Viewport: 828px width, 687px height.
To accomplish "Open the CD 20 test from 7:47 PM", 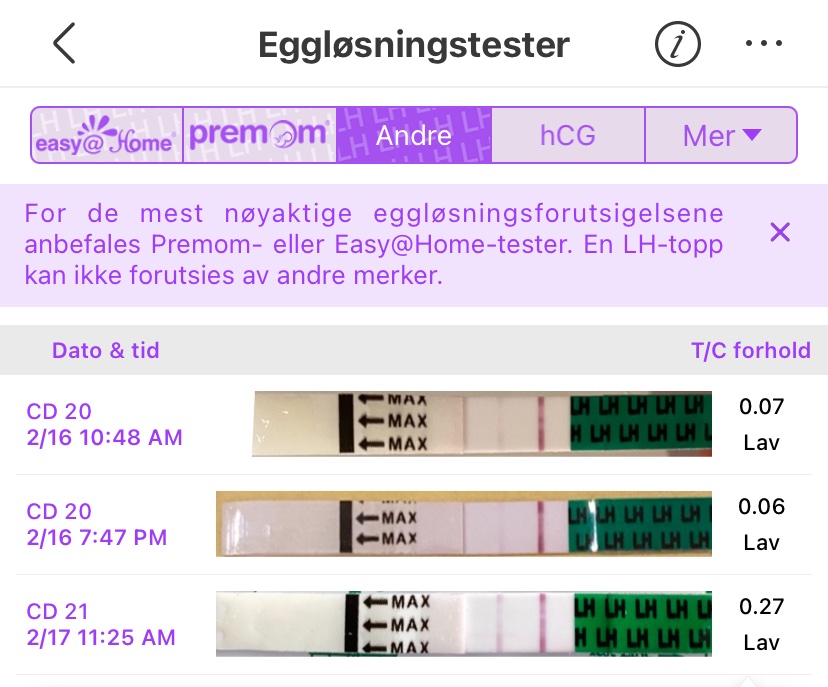I will 414,524.
